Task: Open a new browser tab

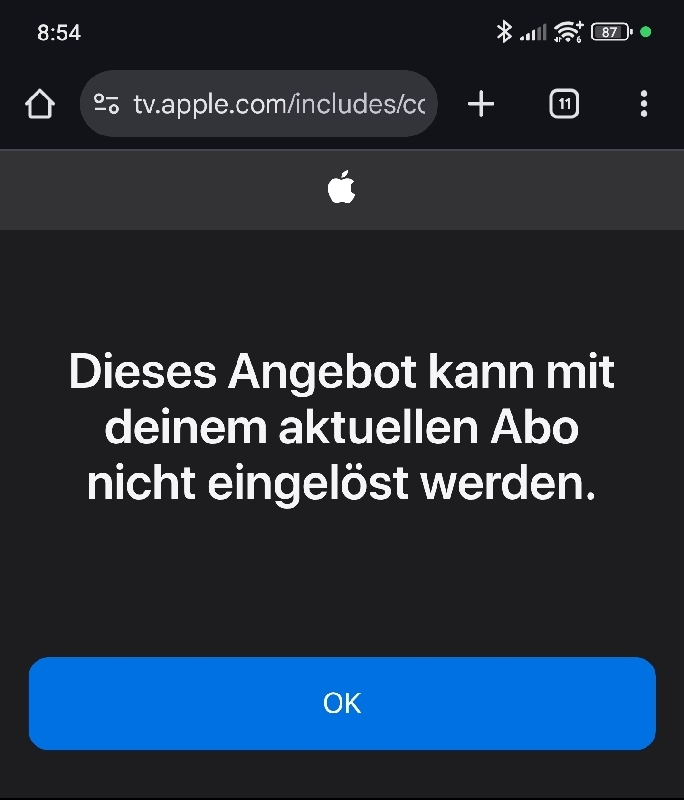Action: (x=481, y=104)
